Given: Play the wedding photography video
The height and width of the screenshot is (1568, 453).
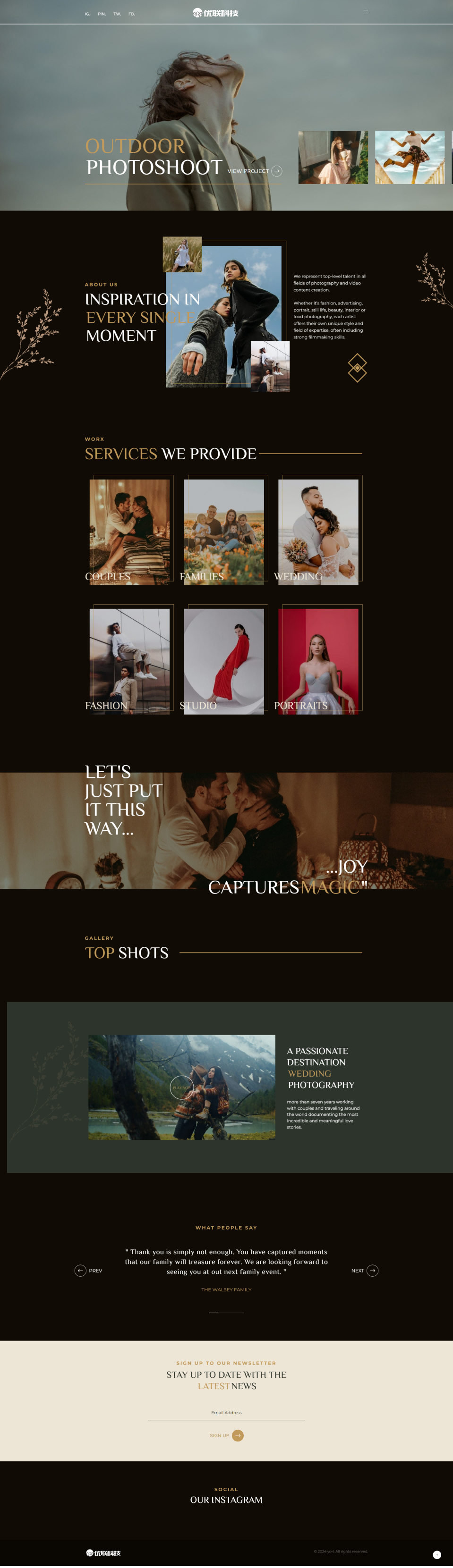Looking at the screenshot, I should coord(181,1087).
